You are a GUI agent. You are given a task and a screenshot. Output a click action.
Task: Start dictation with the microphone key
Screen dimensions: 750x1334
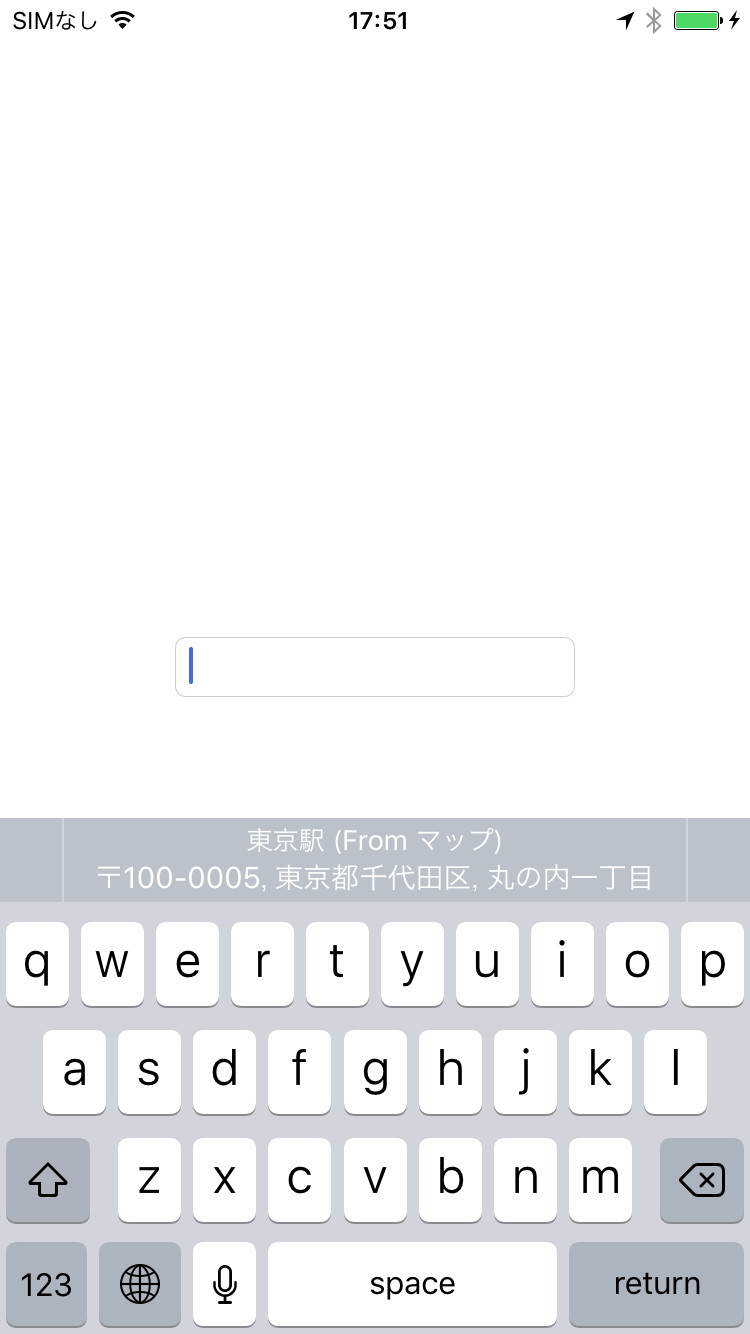[225, 1283]
